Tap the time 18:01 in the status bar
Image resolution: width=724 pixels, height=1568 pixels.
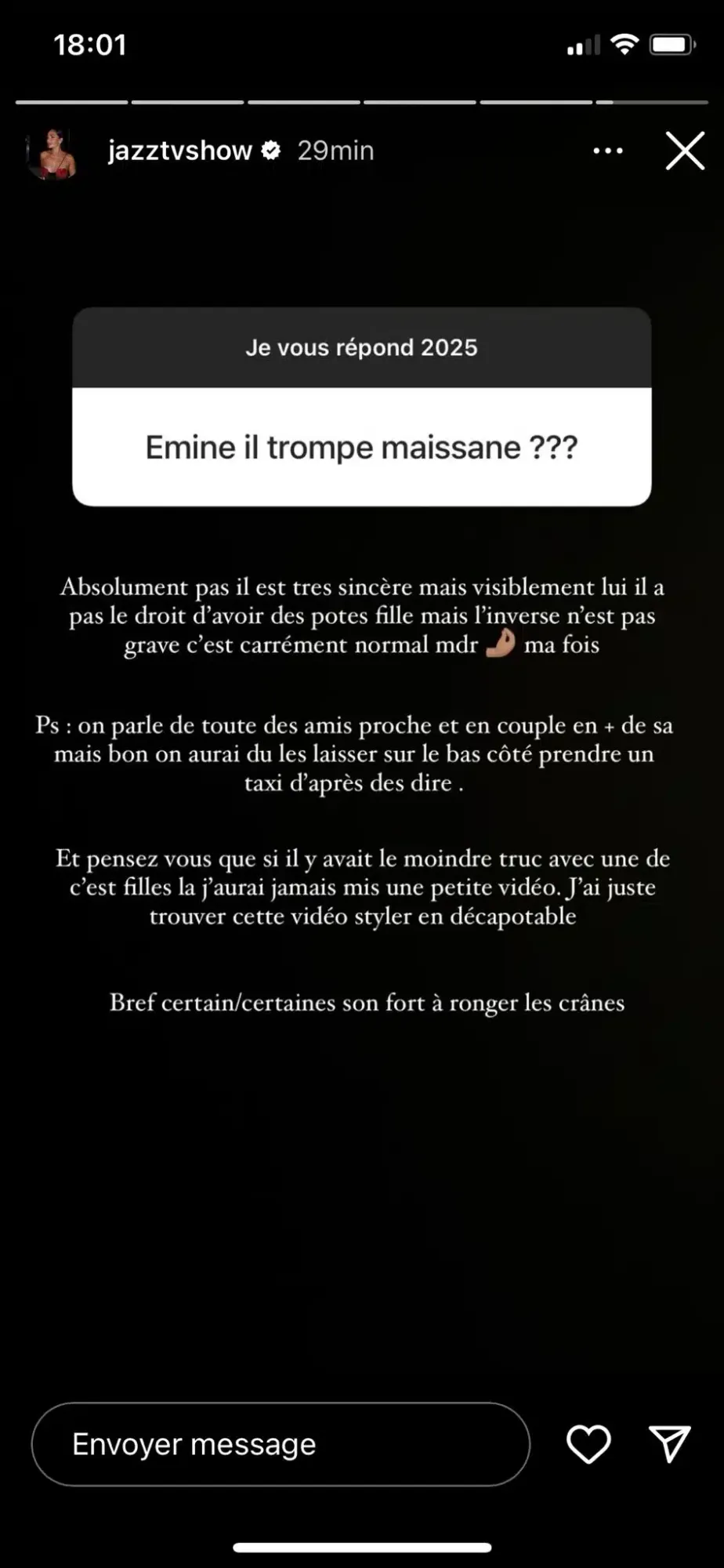tap(90, 45)
